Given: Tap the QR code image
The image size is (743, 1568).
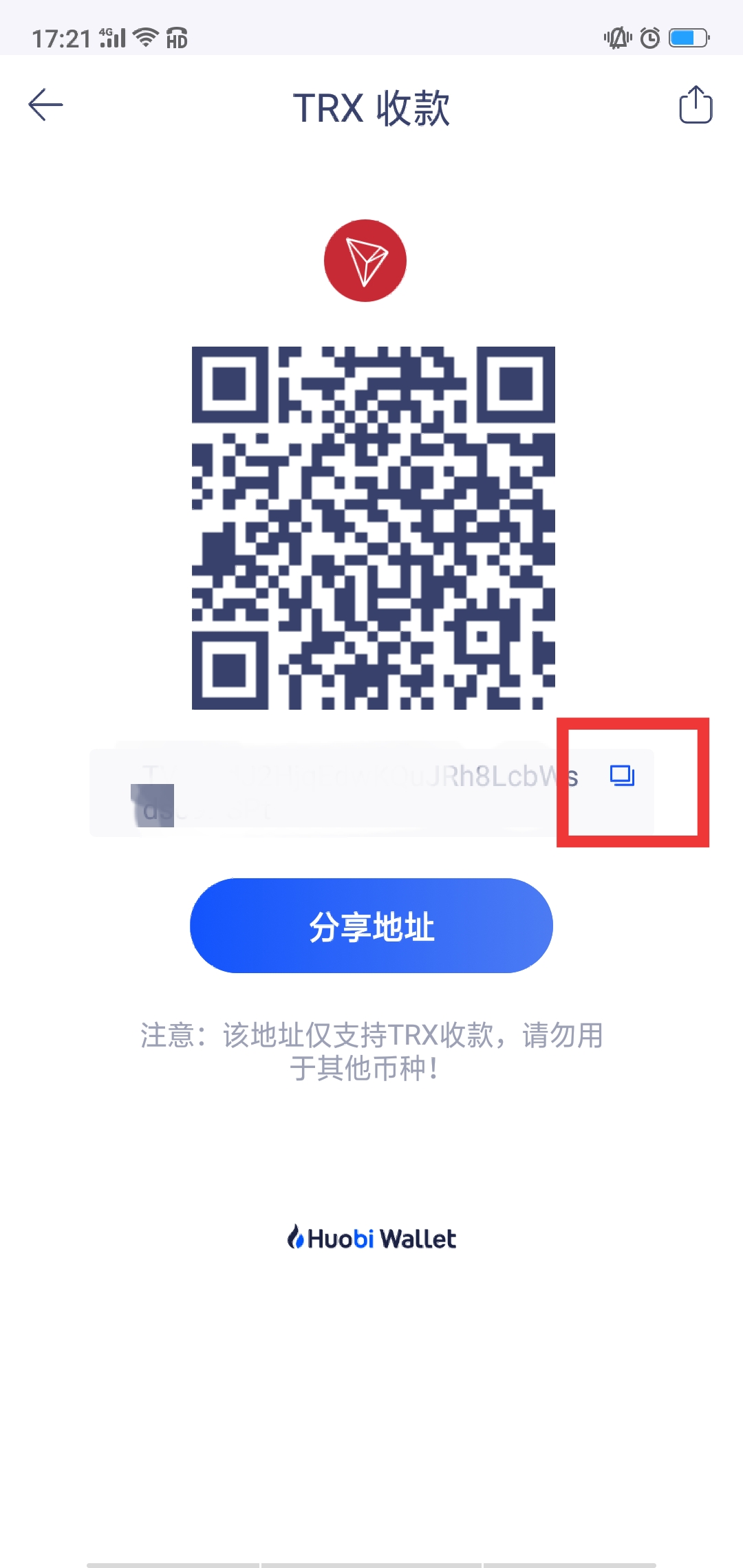Looking at the screenshot, I should 371,530.
